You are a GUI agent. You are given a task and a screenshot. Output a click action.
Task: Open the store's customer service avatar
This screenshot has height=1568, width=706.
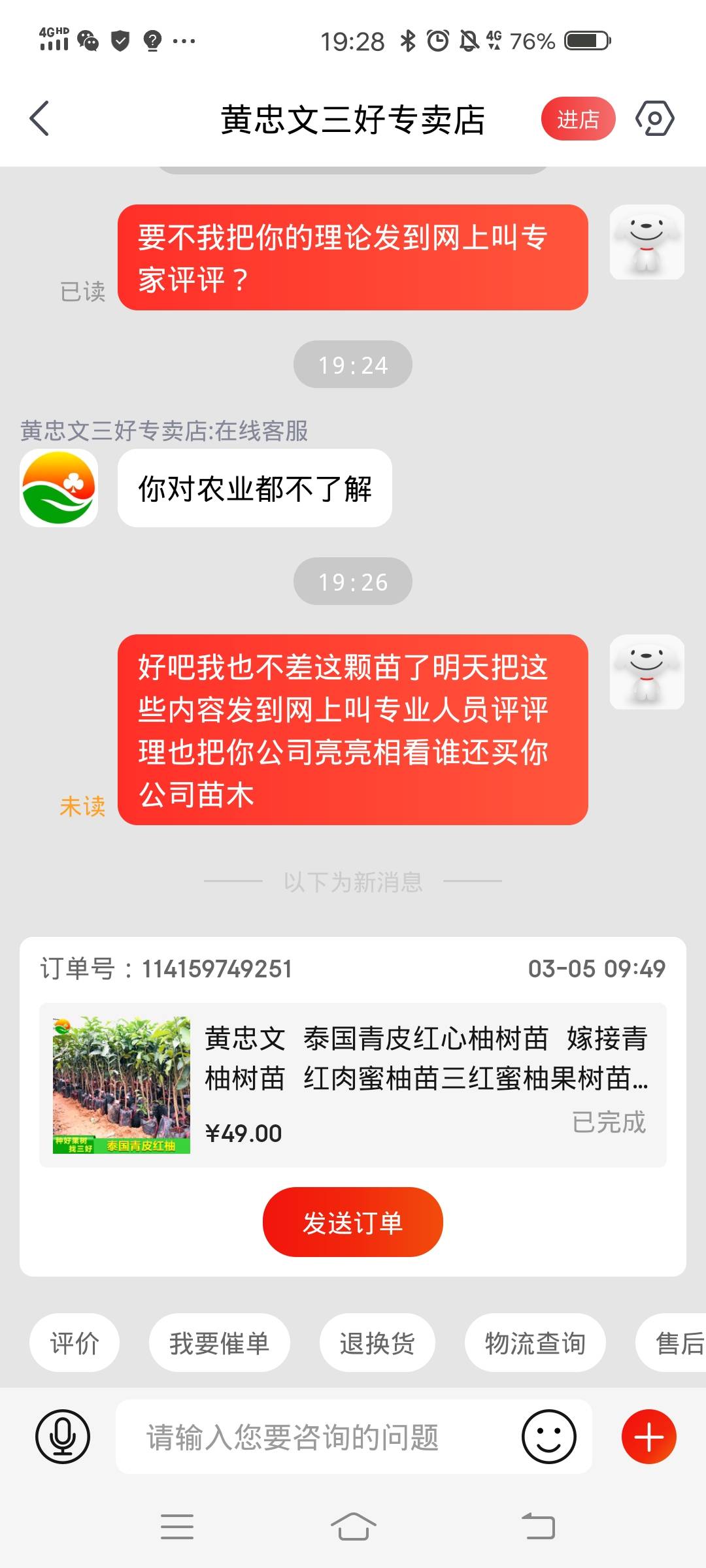(59, 488)
